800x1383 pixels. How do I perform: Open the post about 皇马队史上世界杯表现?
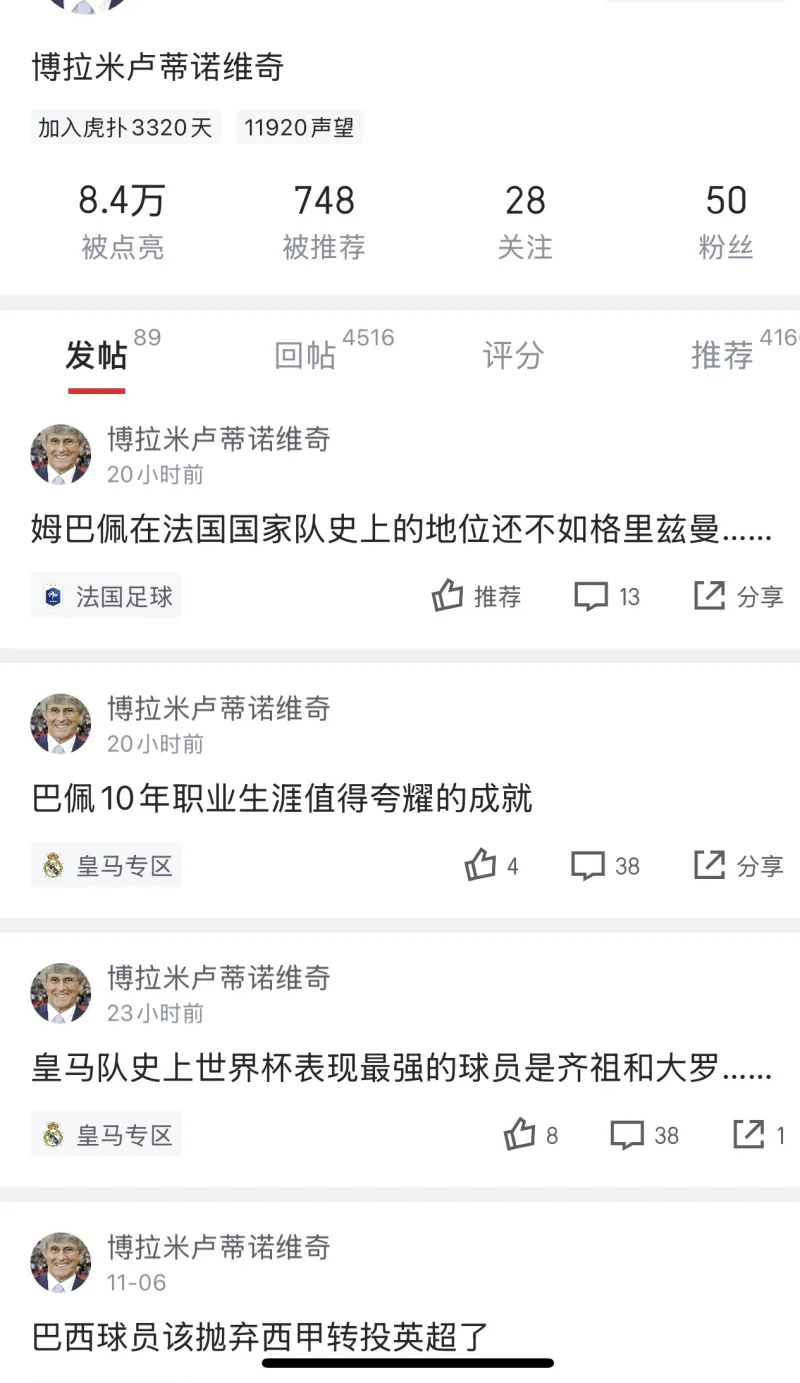click(400, 1070)
